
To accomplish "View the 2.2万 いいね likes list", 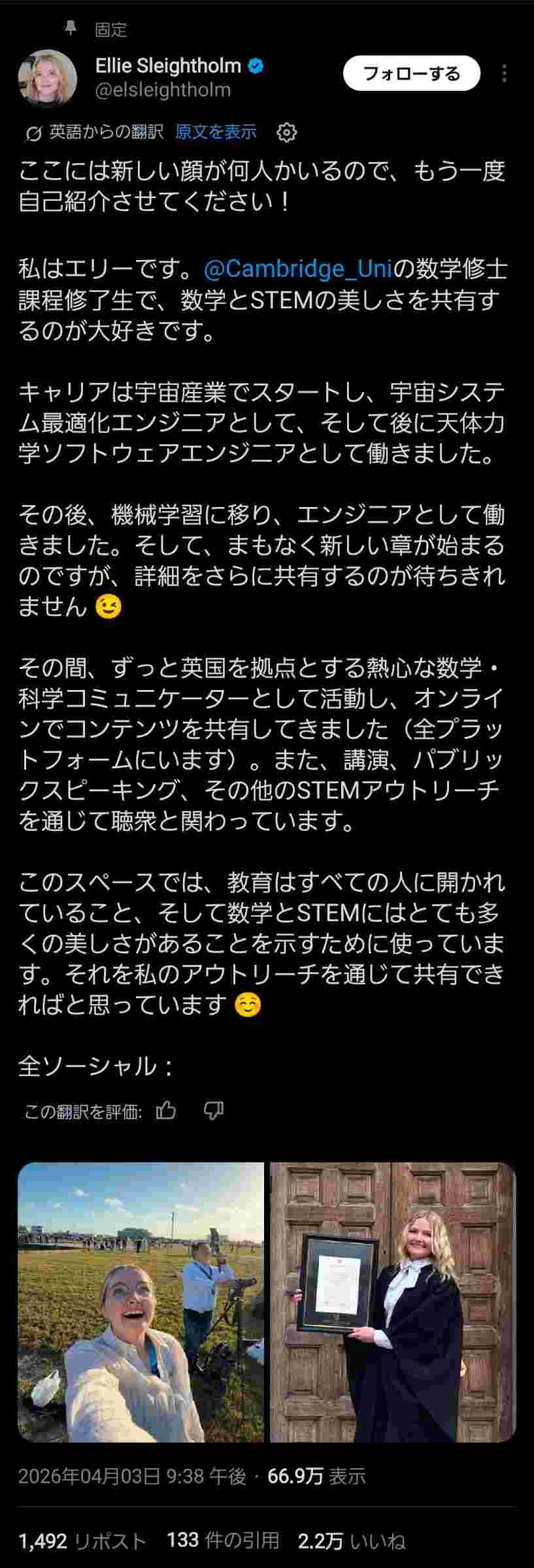I will coord(352,1541).
